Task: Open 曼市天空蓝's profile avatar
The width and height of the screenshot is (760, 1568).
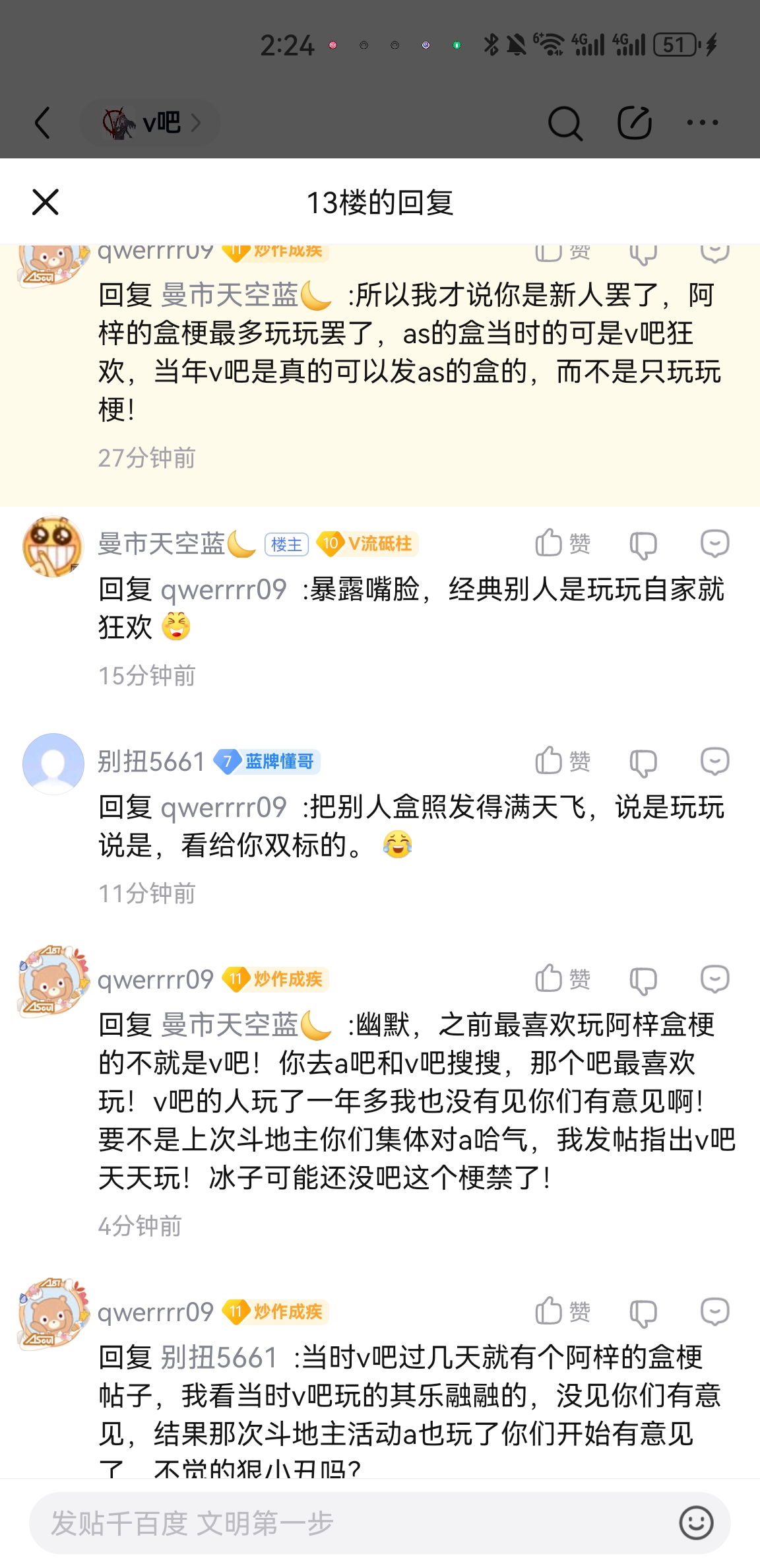Action: pyautogui.click(x=53, y=546)
